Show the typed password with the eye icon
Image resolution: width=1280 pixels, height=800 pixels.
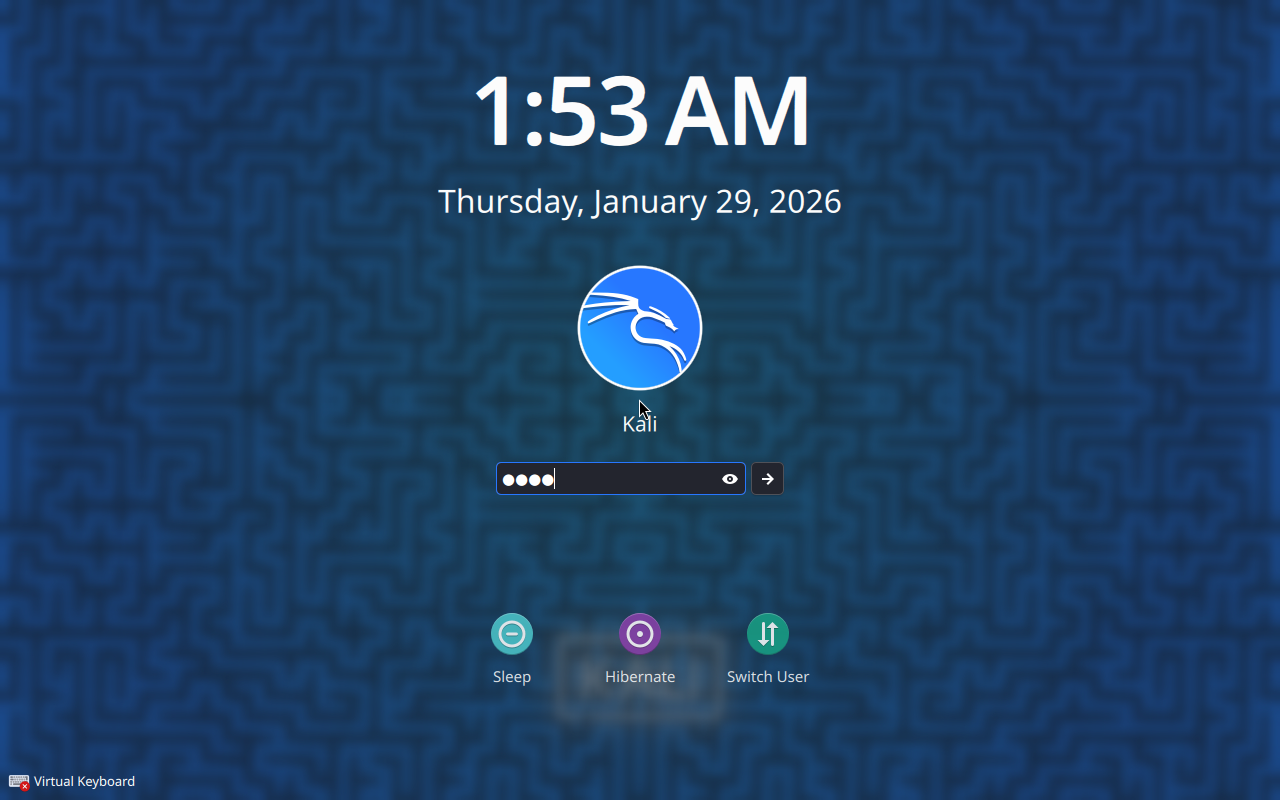pyautogui.click(x=730, y=479)
